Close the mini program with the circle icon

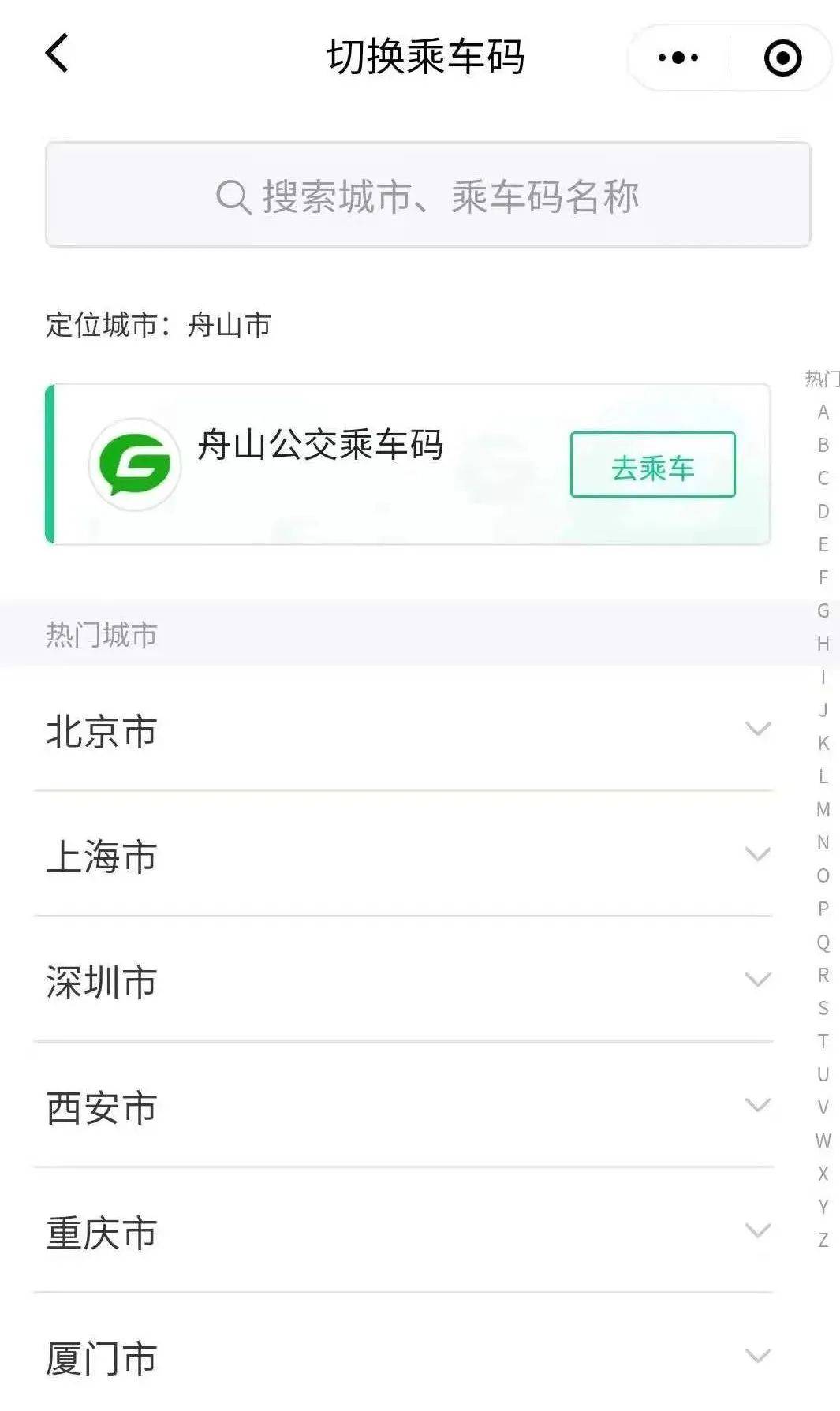click(782, 58)
